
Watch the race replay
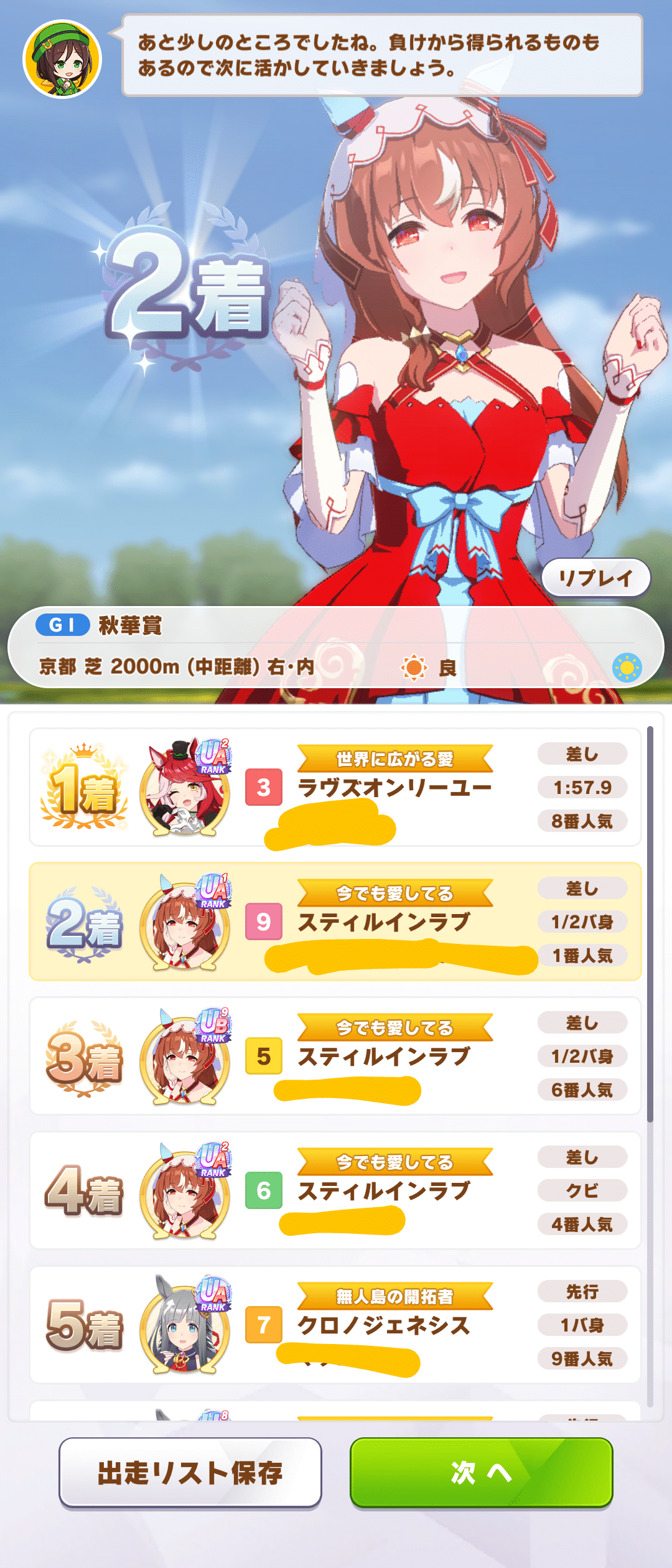595,578
